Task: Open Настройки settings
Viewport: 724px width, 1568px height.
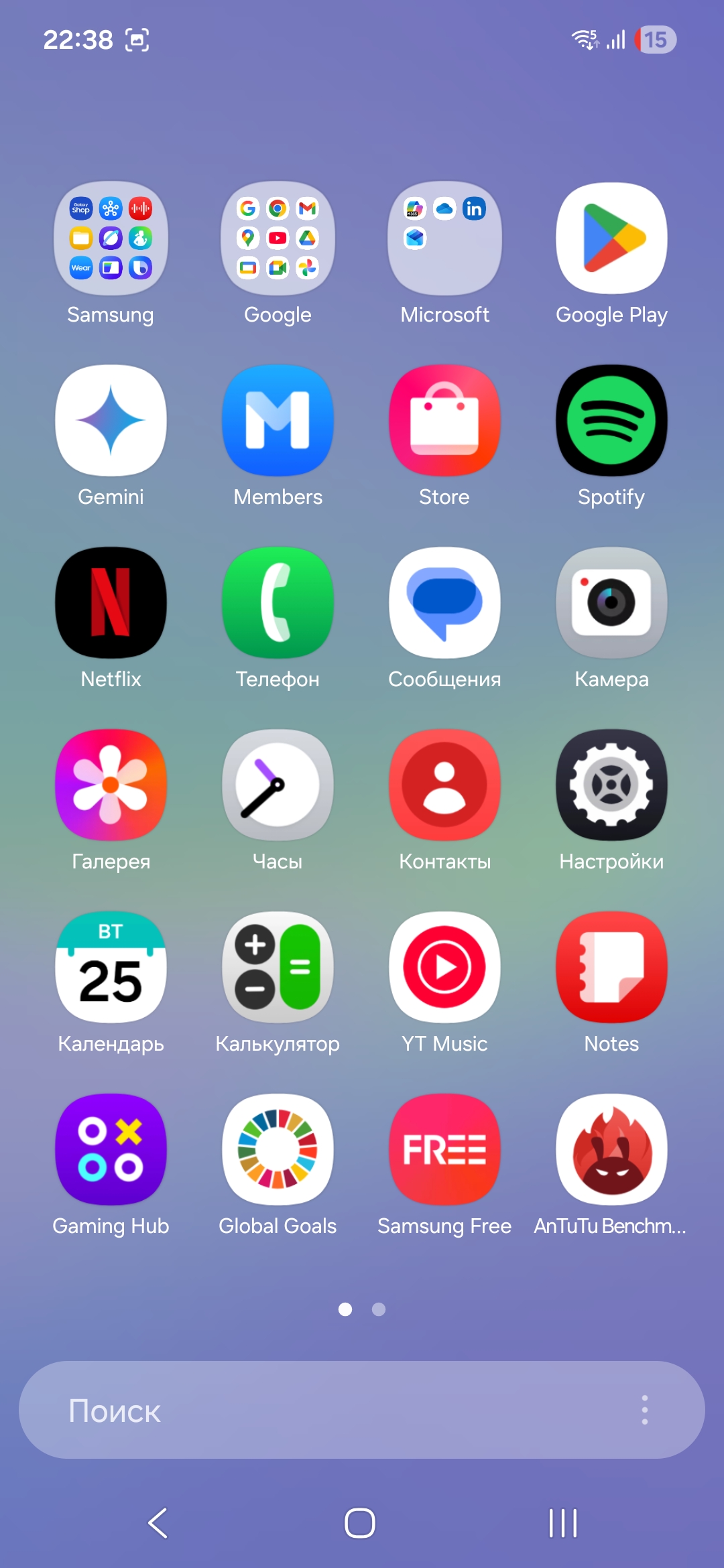Action: (x=611, y=785)
